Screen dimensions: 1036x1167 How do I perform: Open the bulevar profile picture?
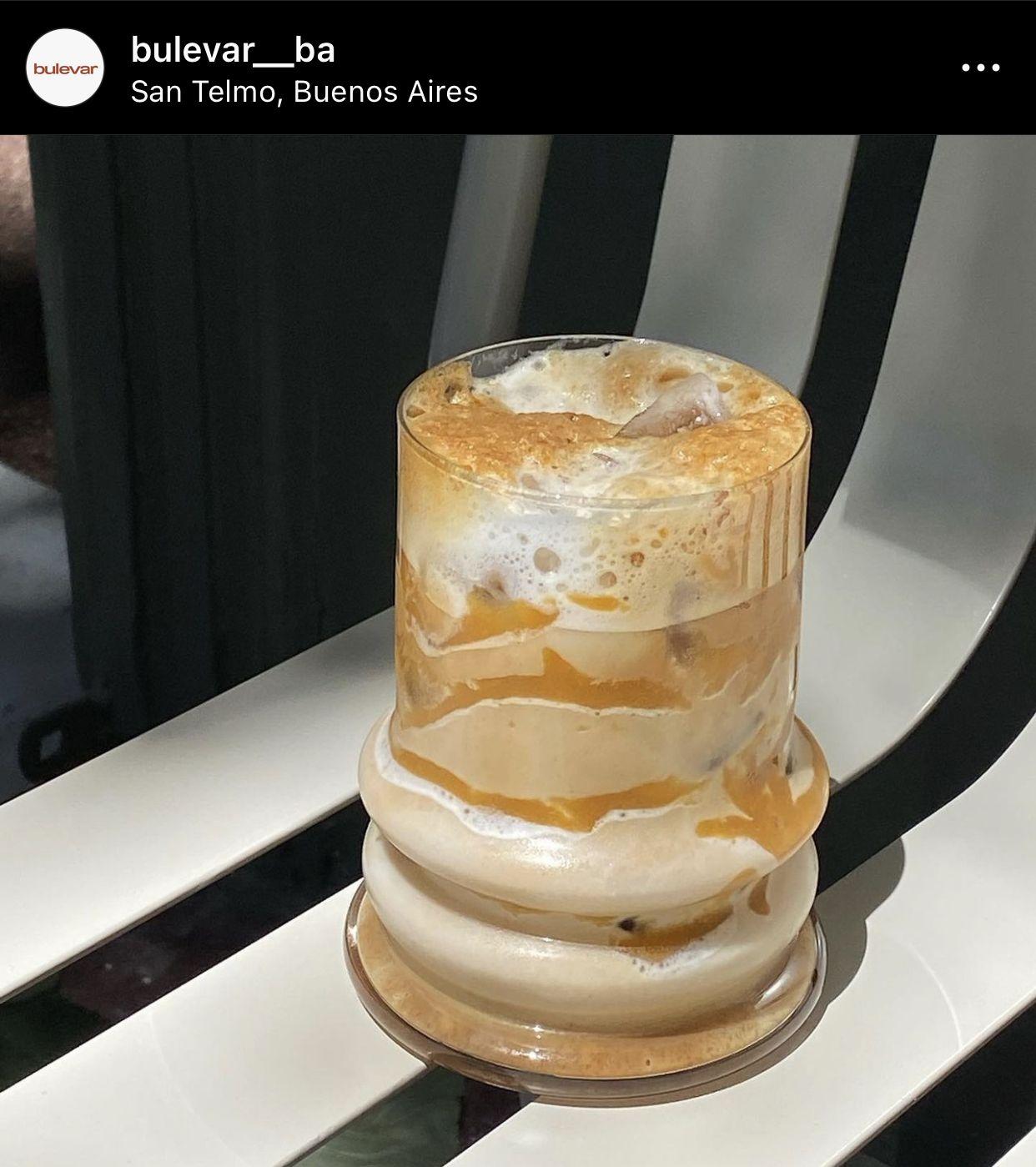point(65,68)
